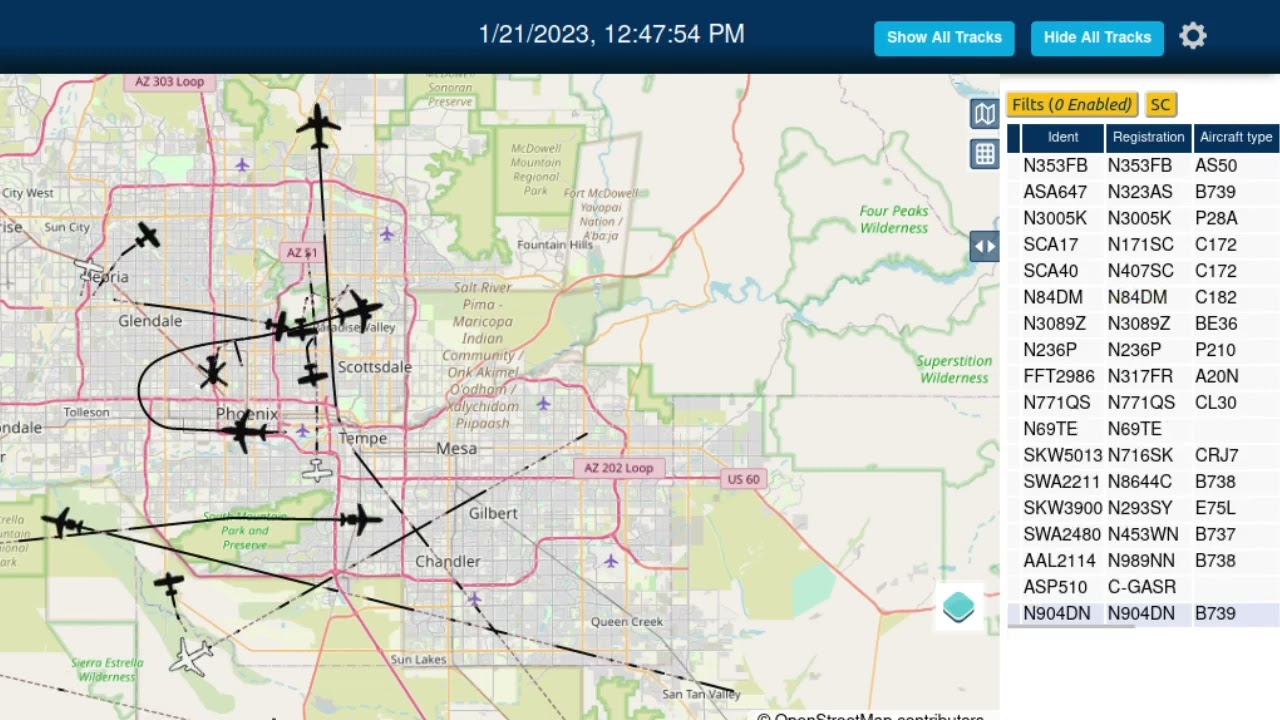Image resolution: width=1280 pixels, height=720 pixels.
Task: Select the SKW5013 row
Action: pyautogui.click(x=1062, y=455)
